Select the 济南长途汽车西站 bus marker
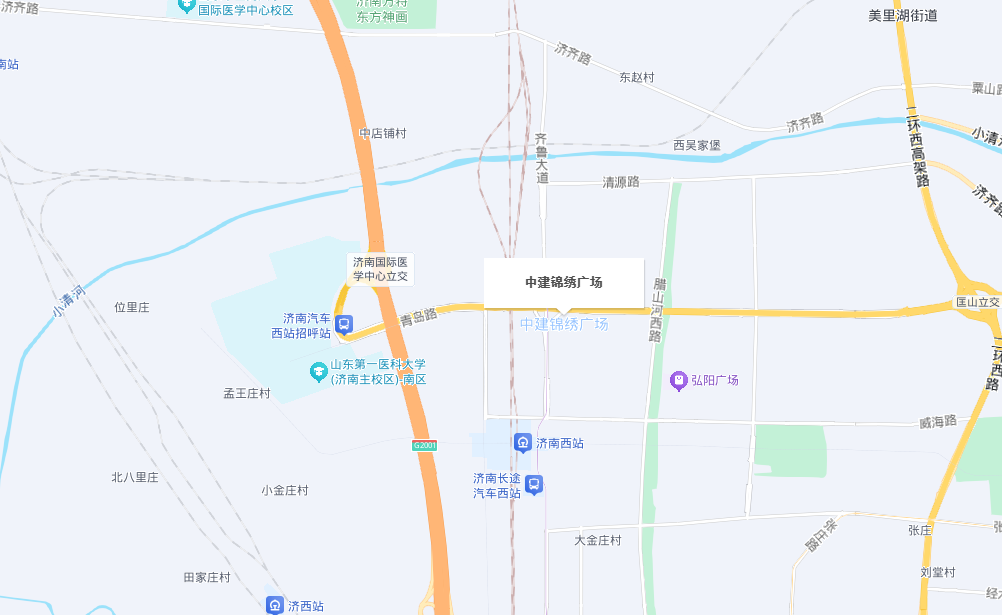This screenshot has width=1002, height=615. 534,485
